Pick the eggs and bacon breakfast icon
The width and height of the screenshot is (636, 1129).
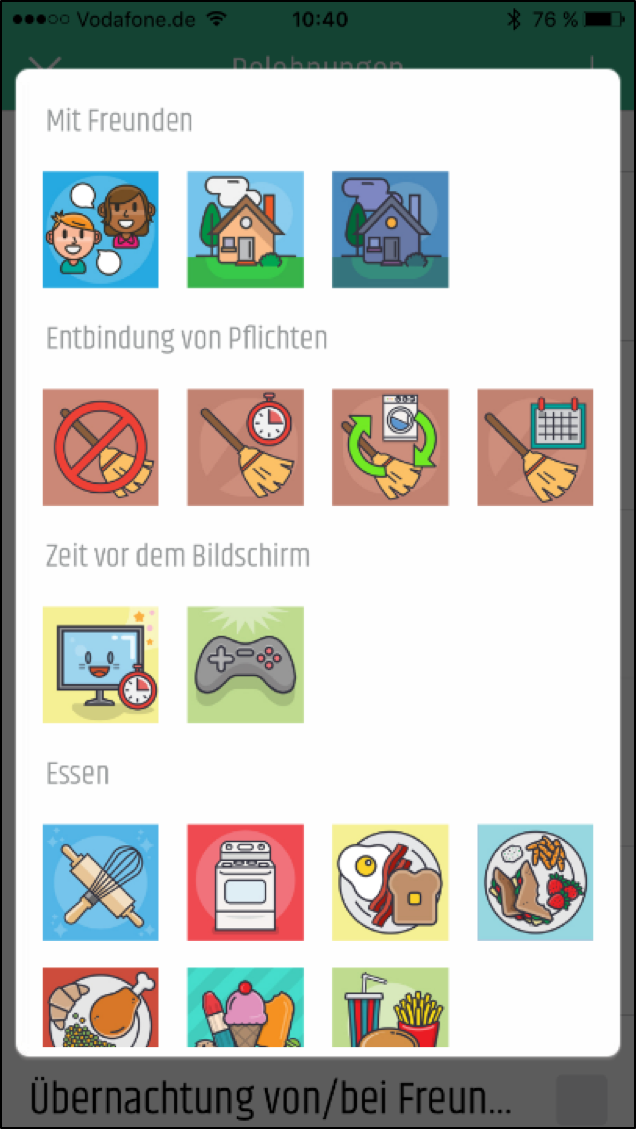point(390,882)
